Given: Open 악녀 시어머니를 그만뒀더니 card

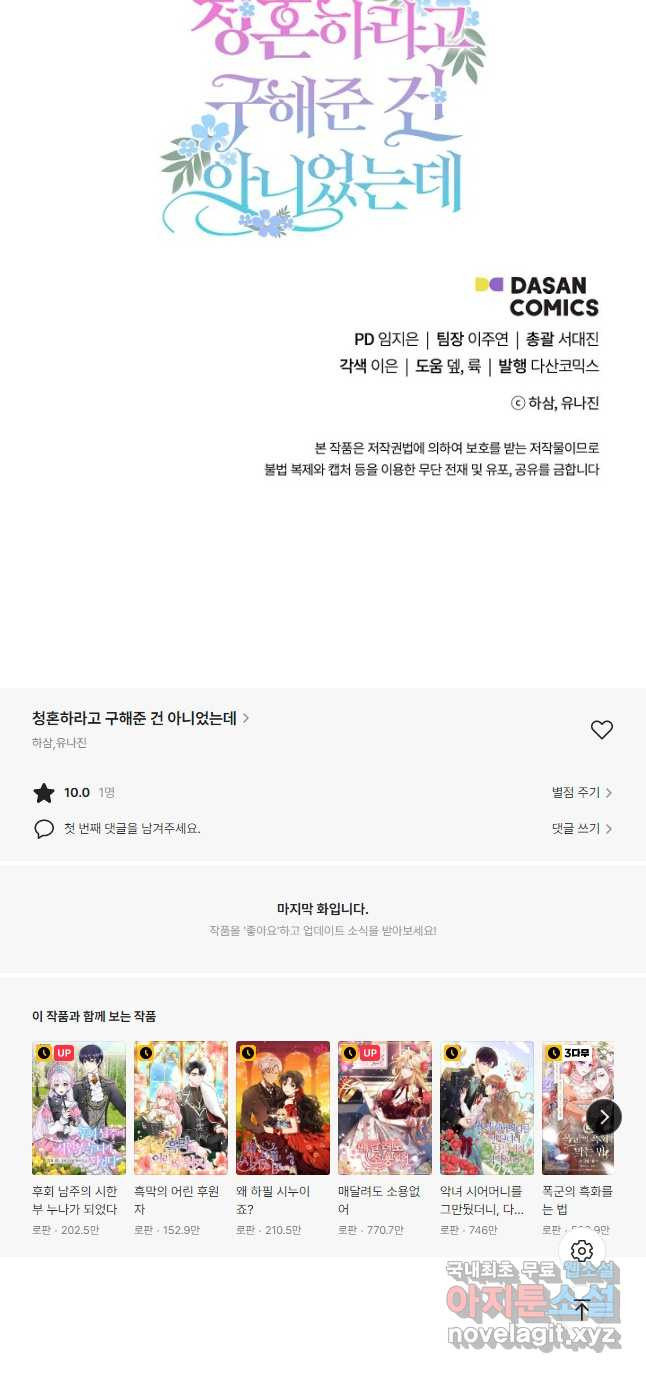Looking at the screenshot, I should point(487,1108).
